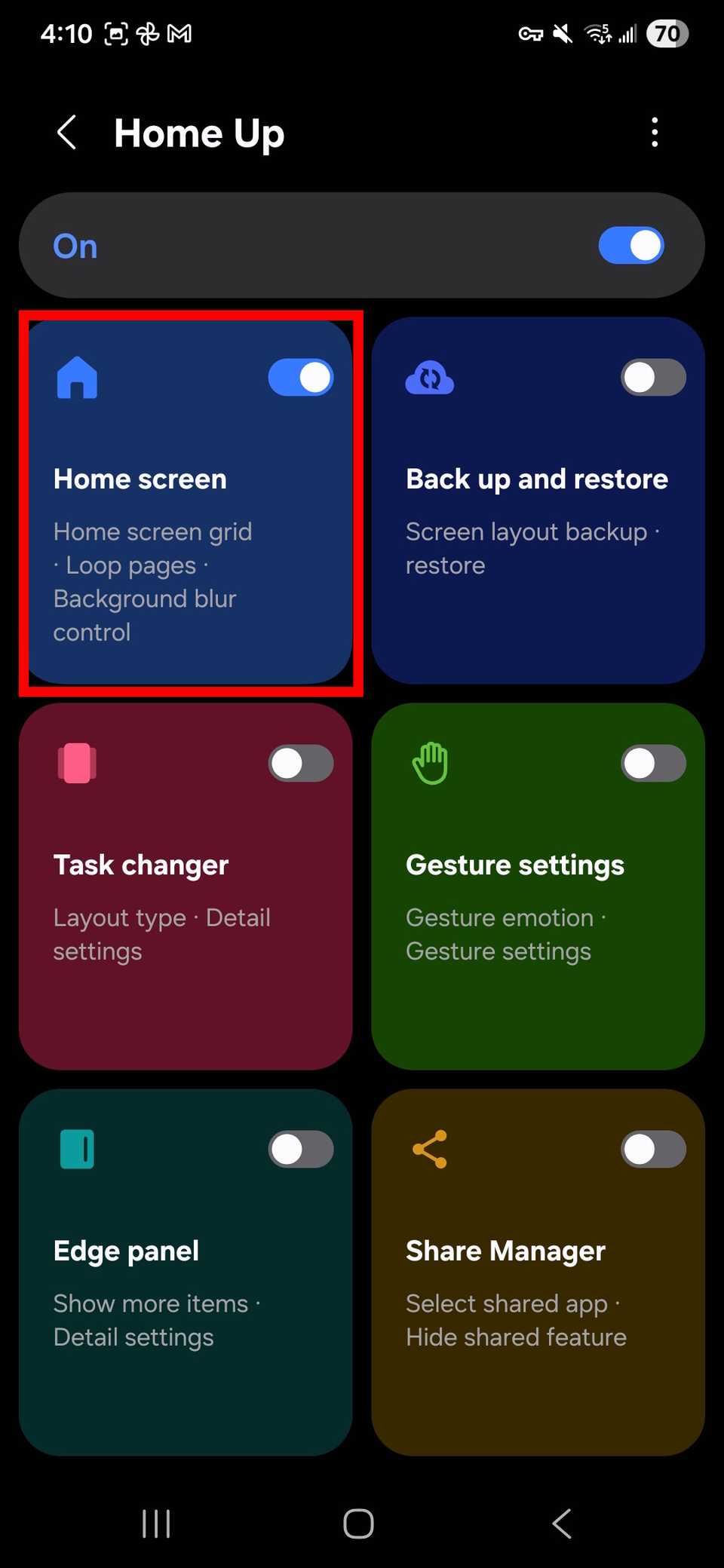
Task: Go back using the top-left arrow
Action: pyautogui.click(x=66, y=133)
